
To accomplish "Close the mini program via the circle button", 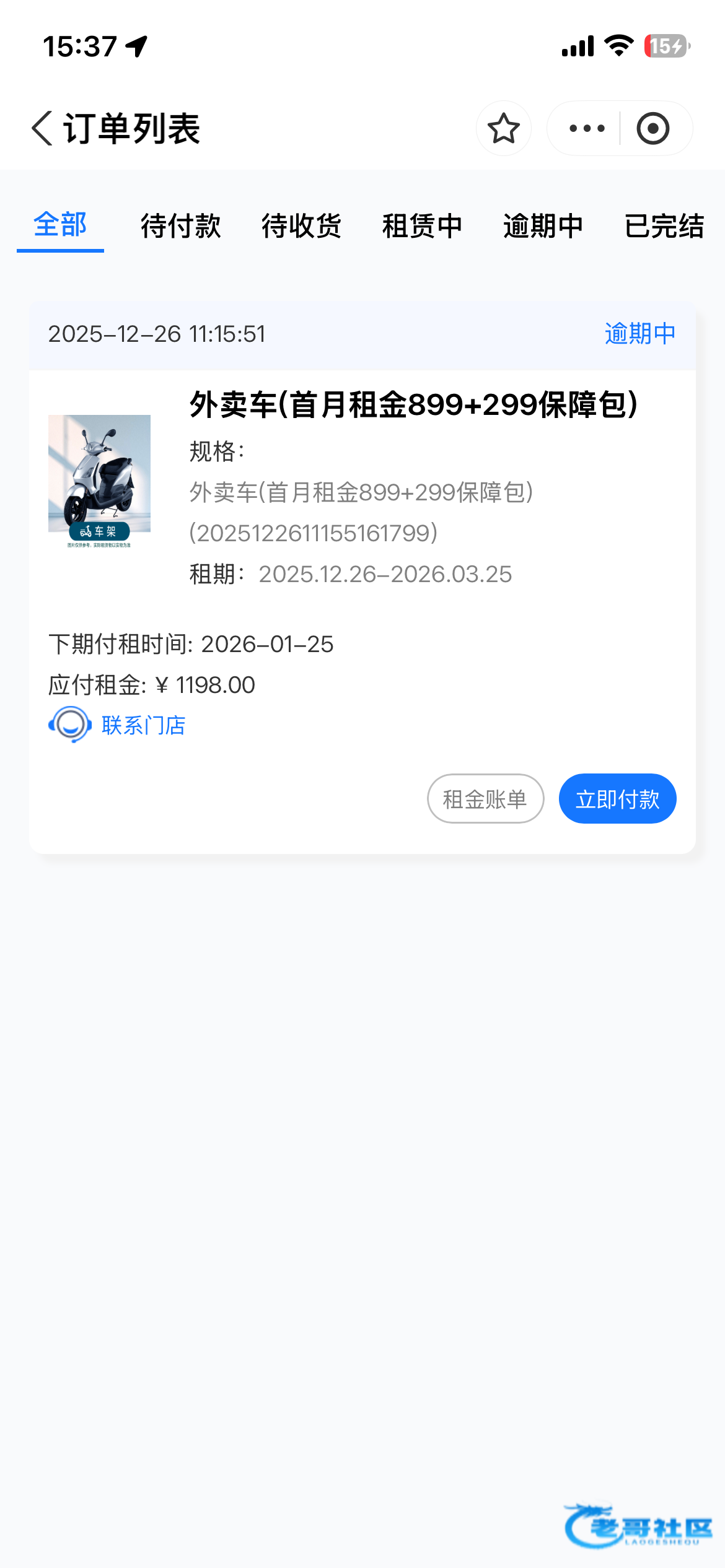I will click(653, 128).
